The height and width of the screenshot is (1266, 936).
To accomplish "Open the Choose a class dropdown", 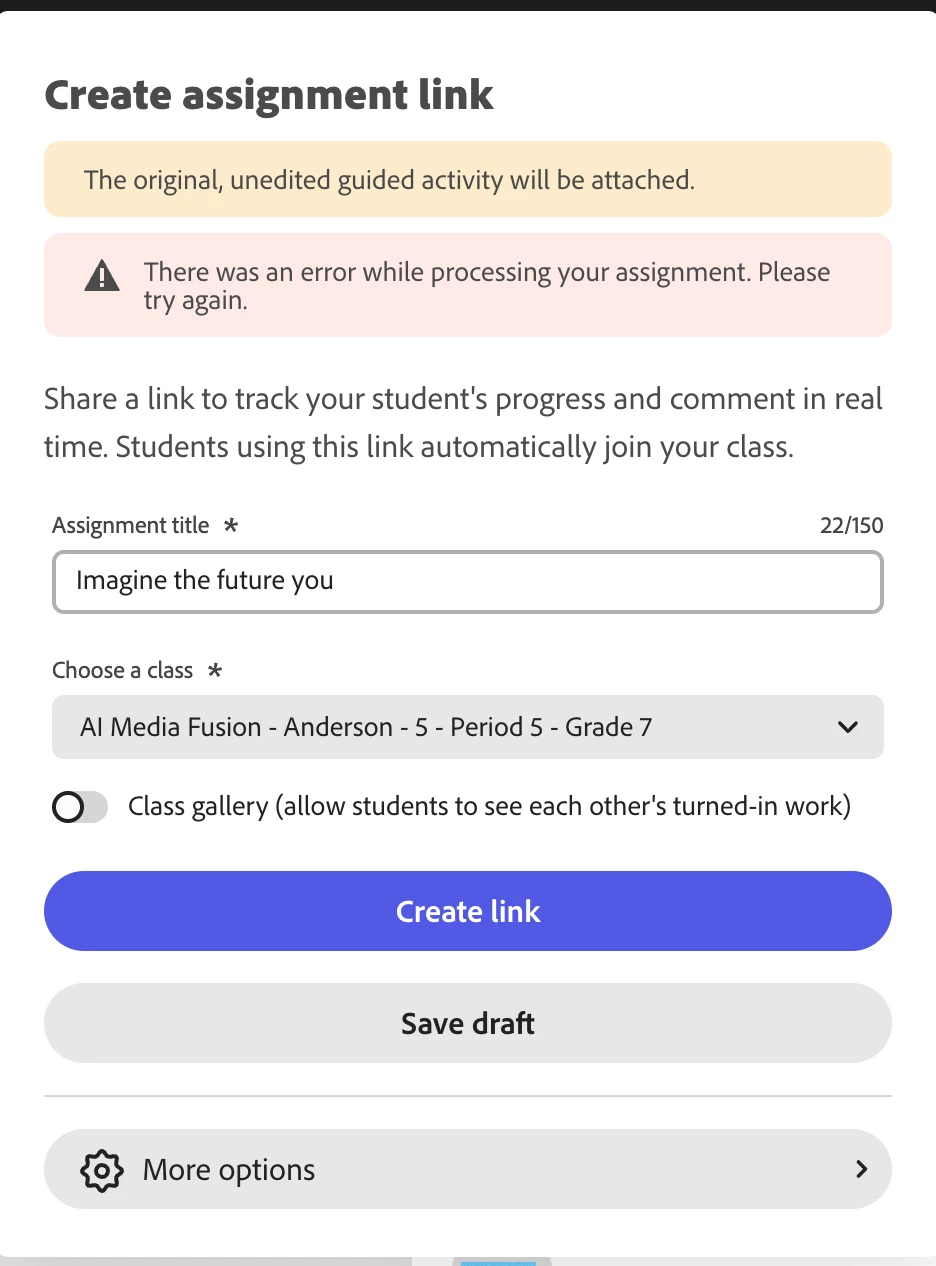I will click(x=467, y=727).
